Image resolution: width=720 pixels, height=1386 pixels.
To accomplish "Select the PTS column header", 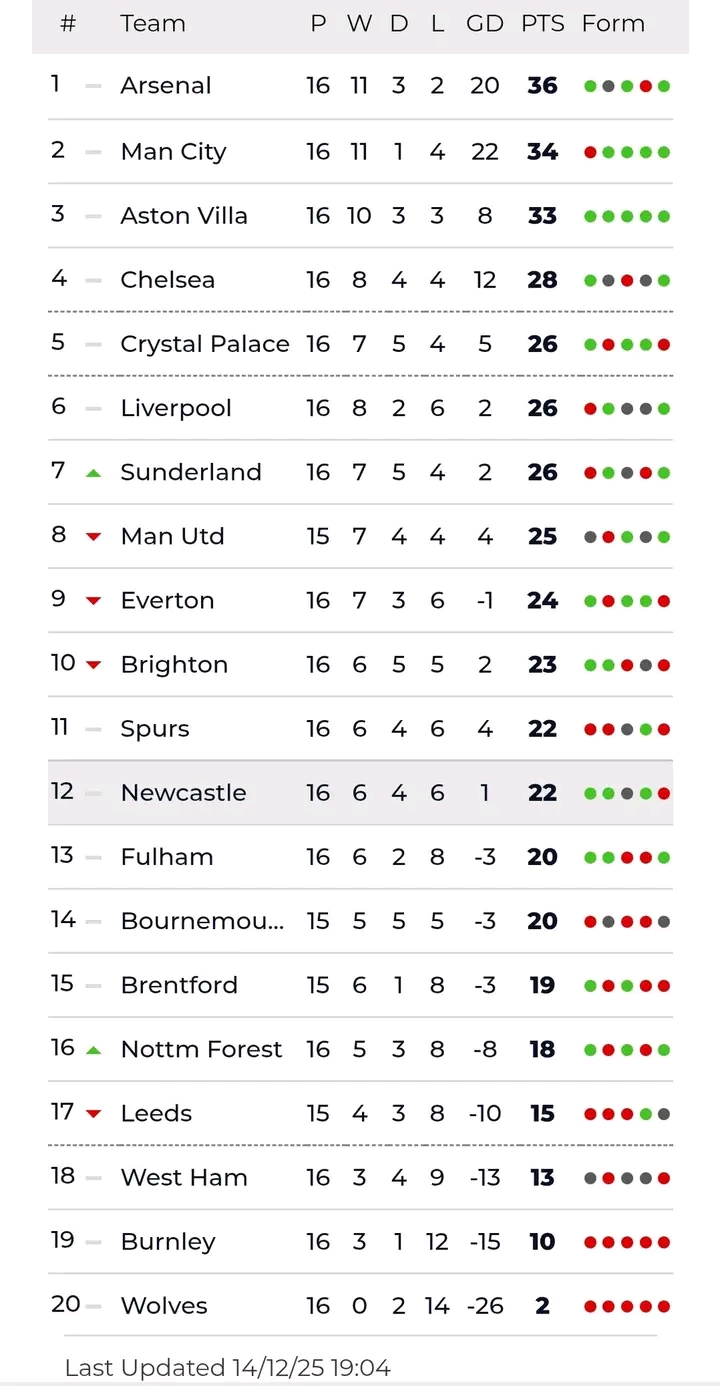I will click(x=542, y=23).
